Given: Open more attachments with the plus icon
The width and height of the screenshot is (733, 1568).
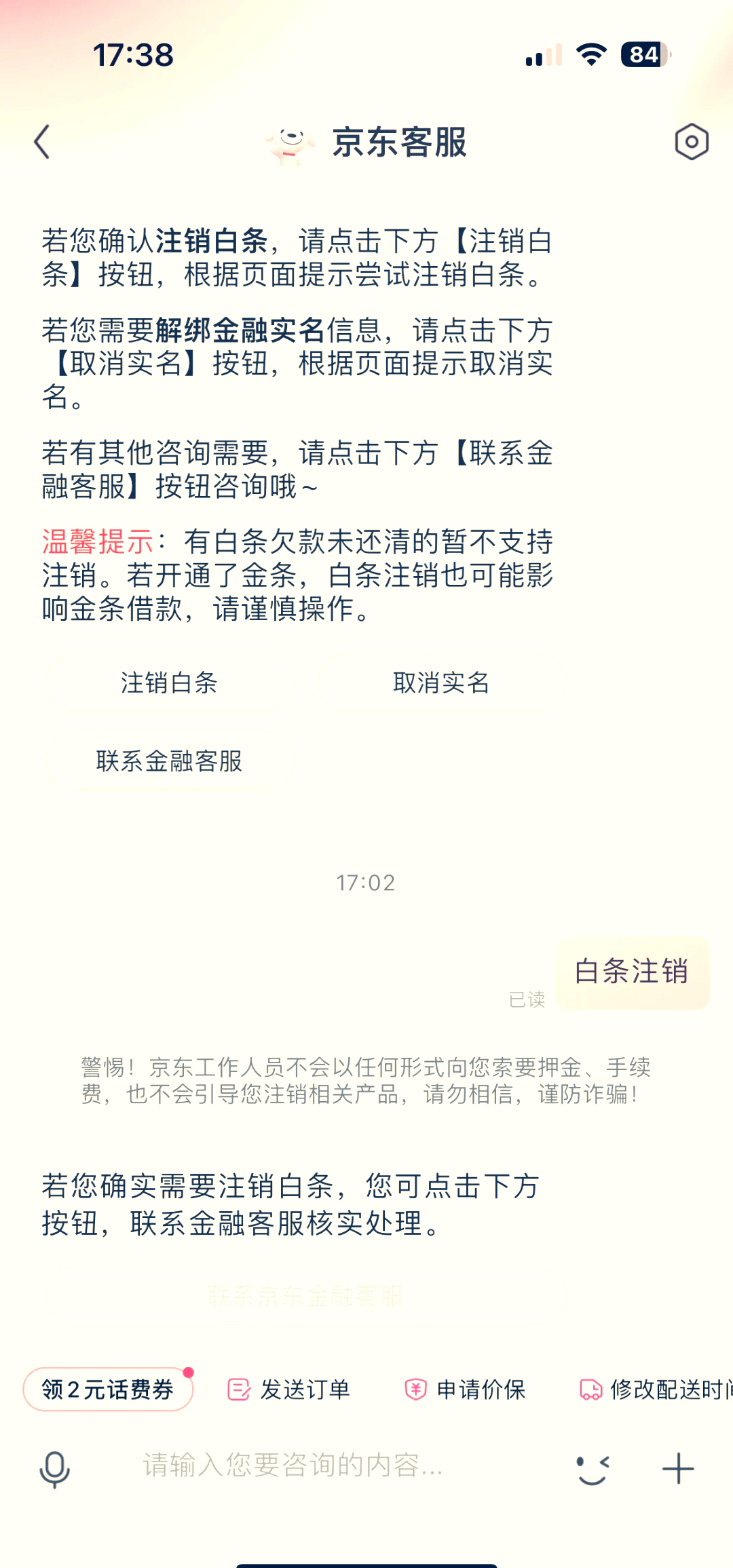Looking at the screenshot, I should (x=678, y=1469).
